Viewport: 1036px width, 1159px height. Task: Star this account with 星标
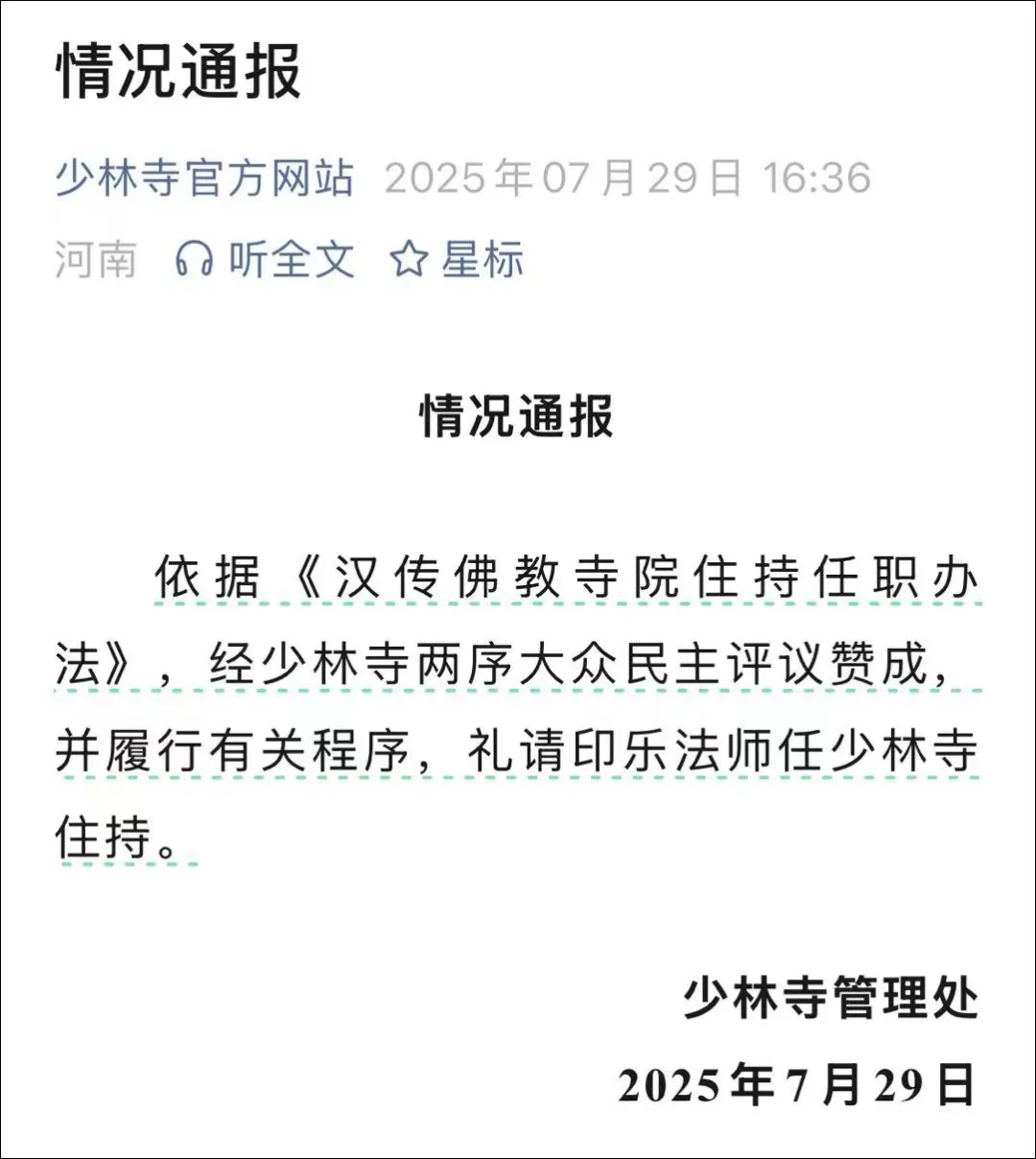(x=458, y=260)
